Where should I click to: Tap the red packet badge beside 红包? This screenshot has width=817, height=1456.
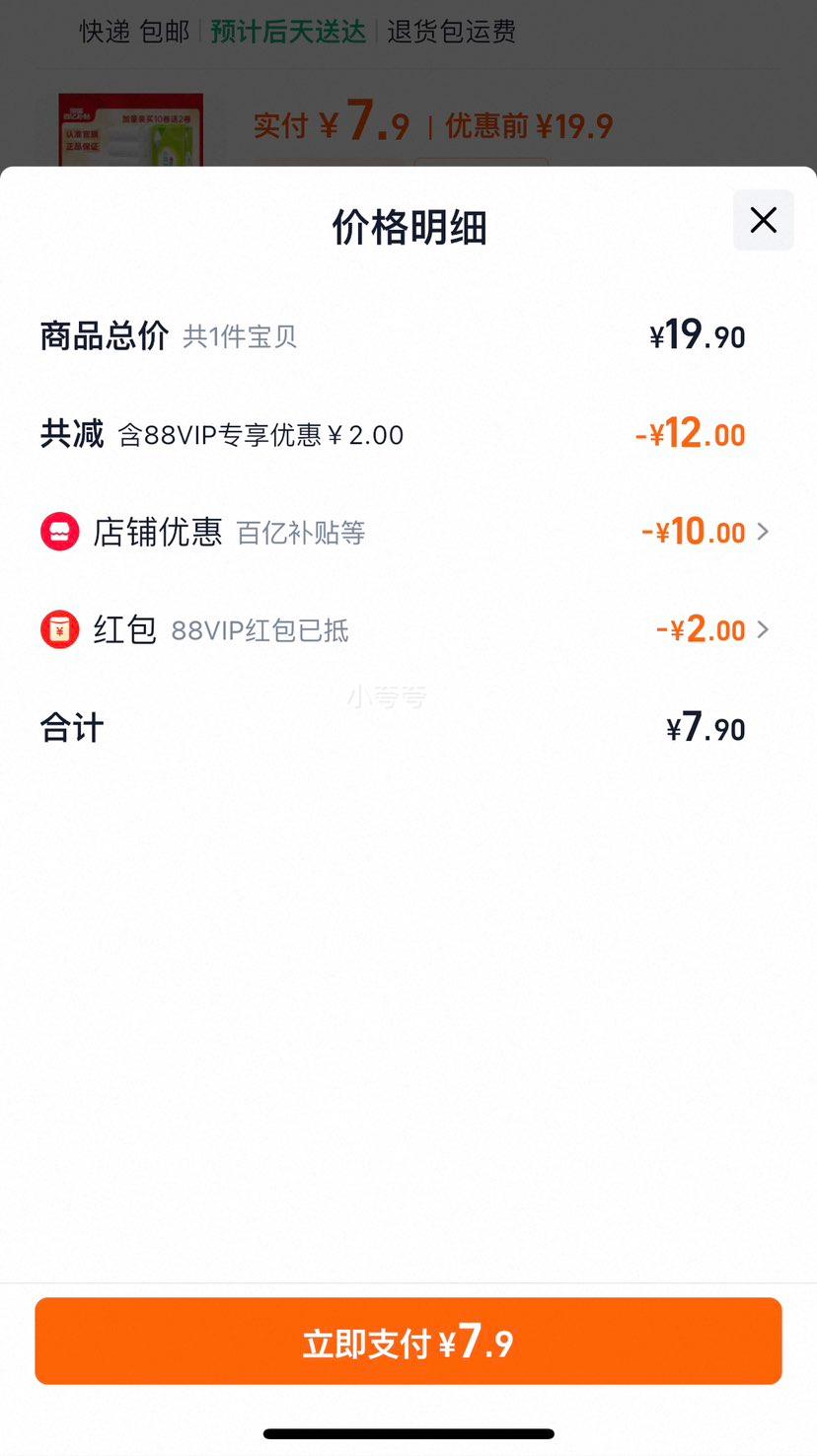point(60,629)
